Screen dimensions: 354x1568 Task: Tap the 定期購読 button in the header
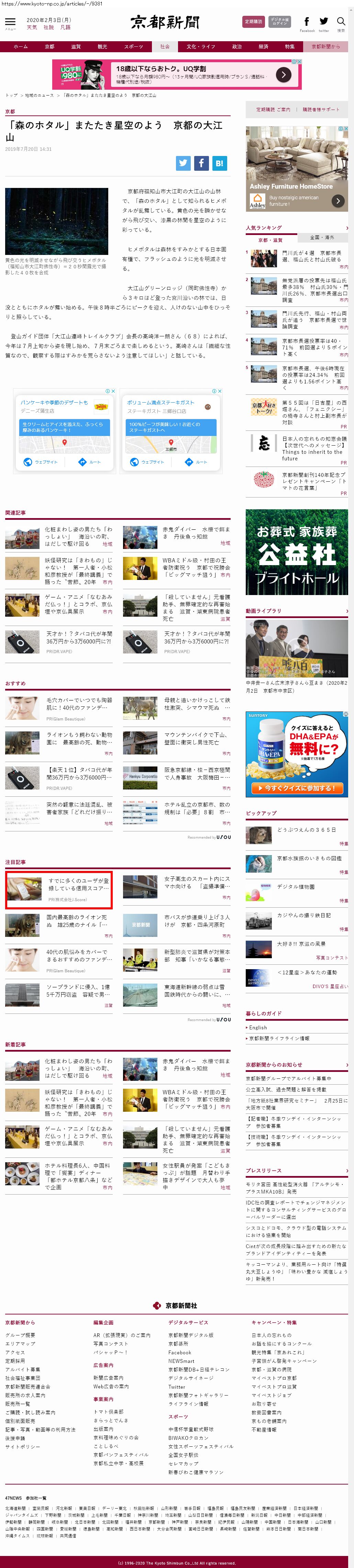point(253,22)
